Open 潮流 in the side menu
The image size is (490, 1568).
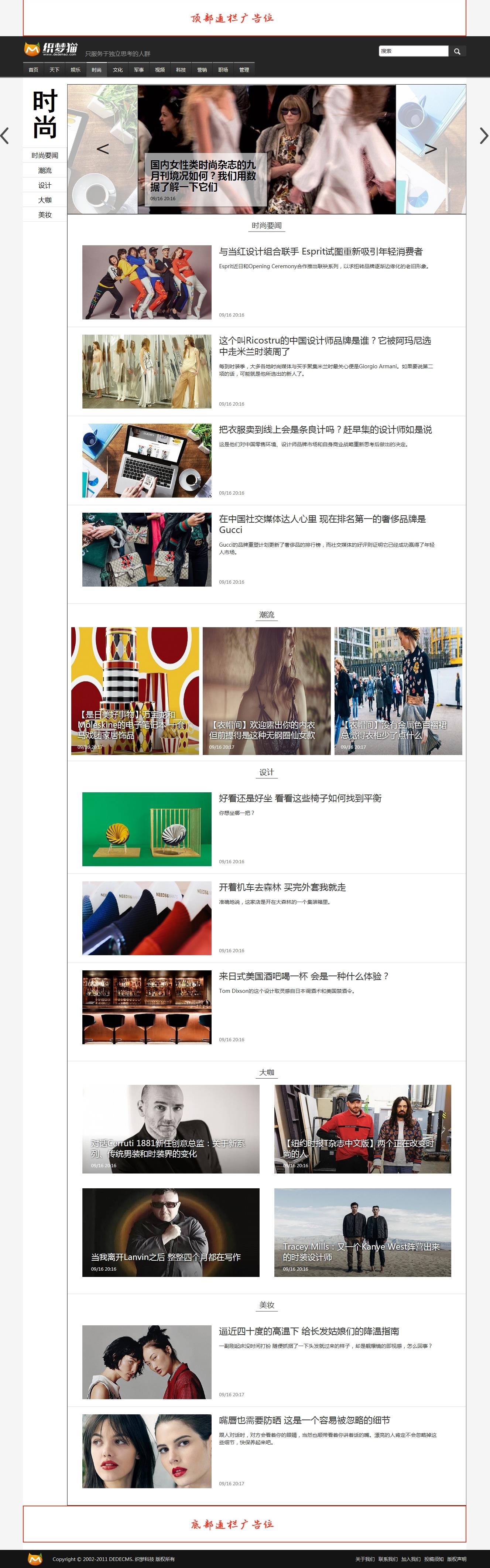pos(45,170)
